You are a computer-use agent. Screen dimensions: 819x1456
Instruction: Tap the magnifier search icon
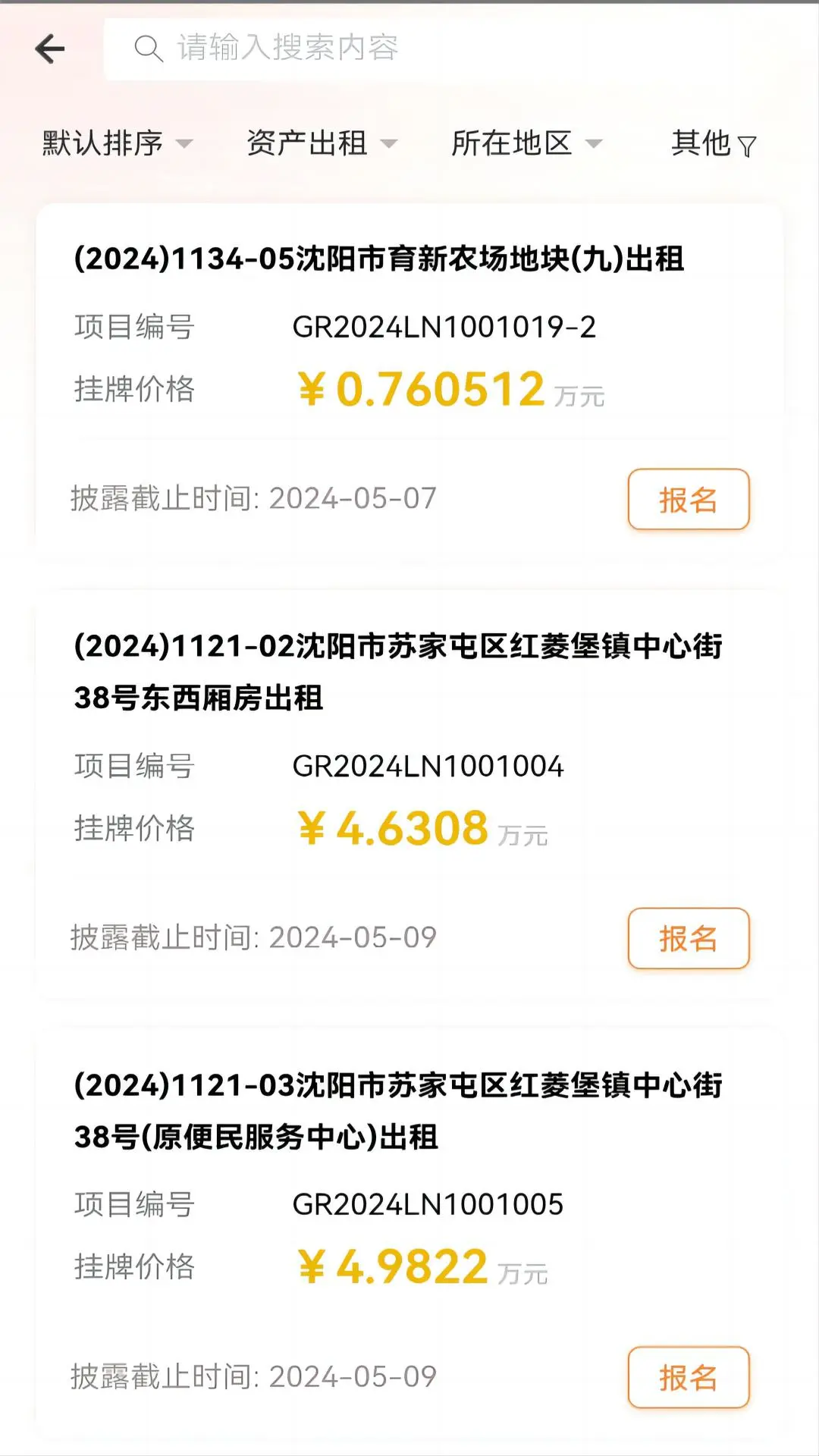coord(149,49)
